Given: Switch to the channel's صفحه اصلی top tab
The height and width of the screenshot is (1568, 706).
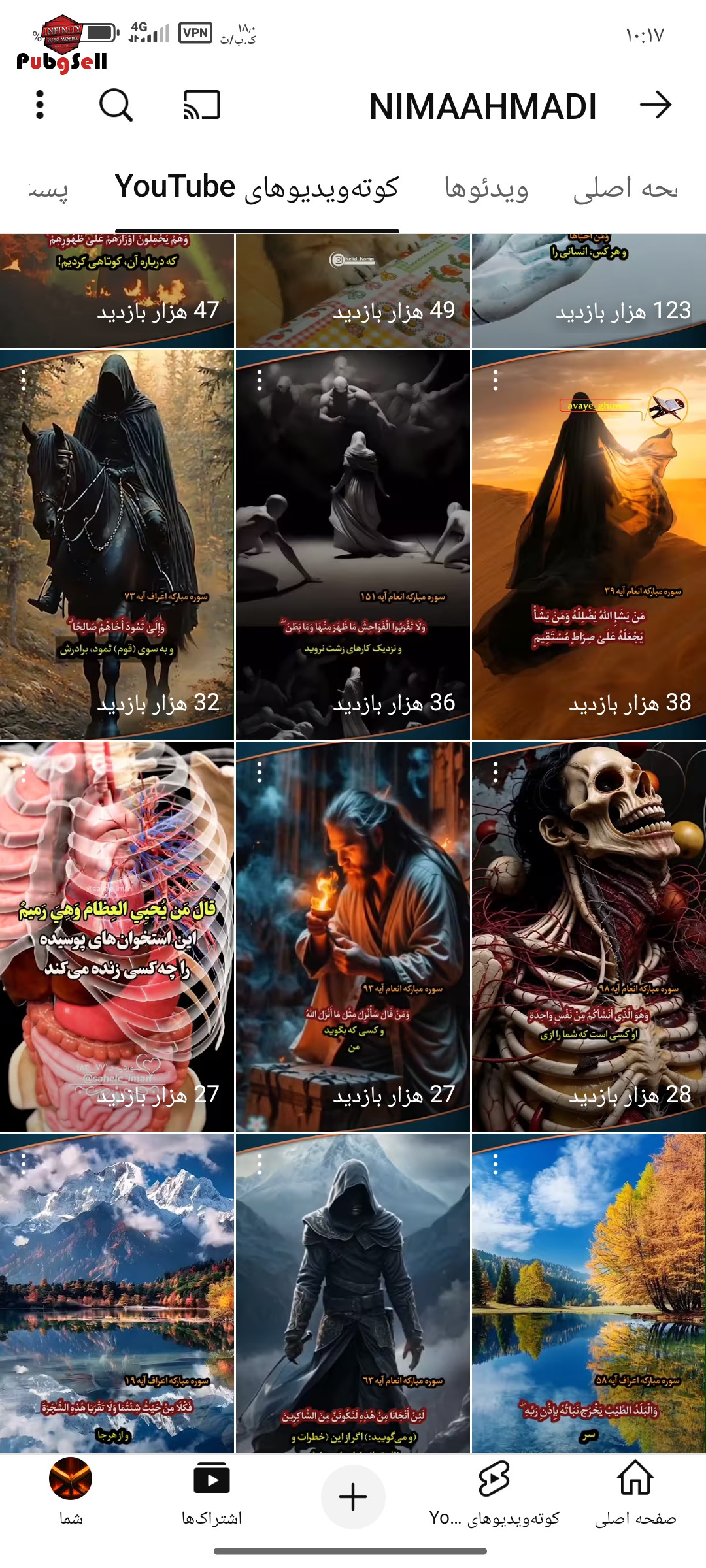Looking at the screenshot, I should (x=626, y=188).
